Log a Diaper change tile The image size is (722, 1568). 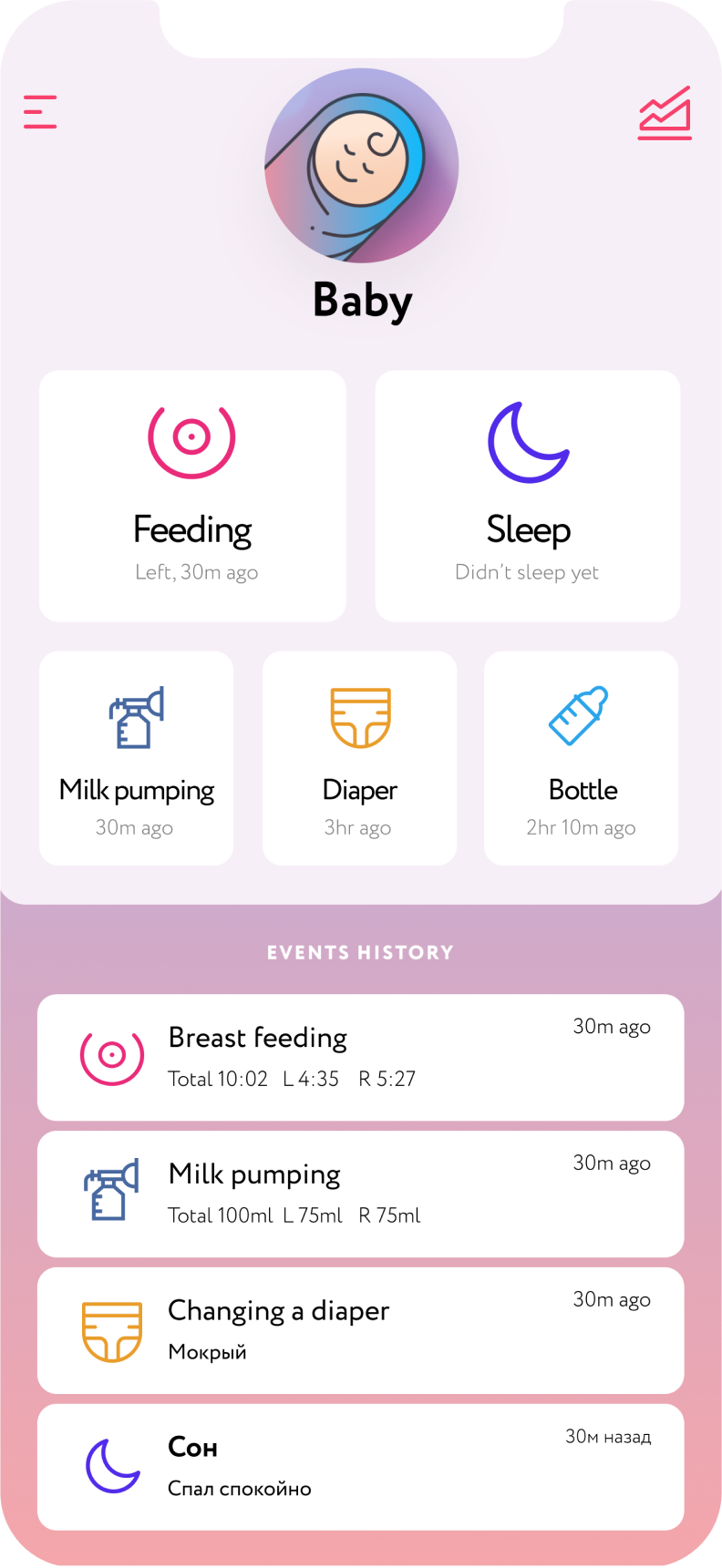click(x=359, y=758)
